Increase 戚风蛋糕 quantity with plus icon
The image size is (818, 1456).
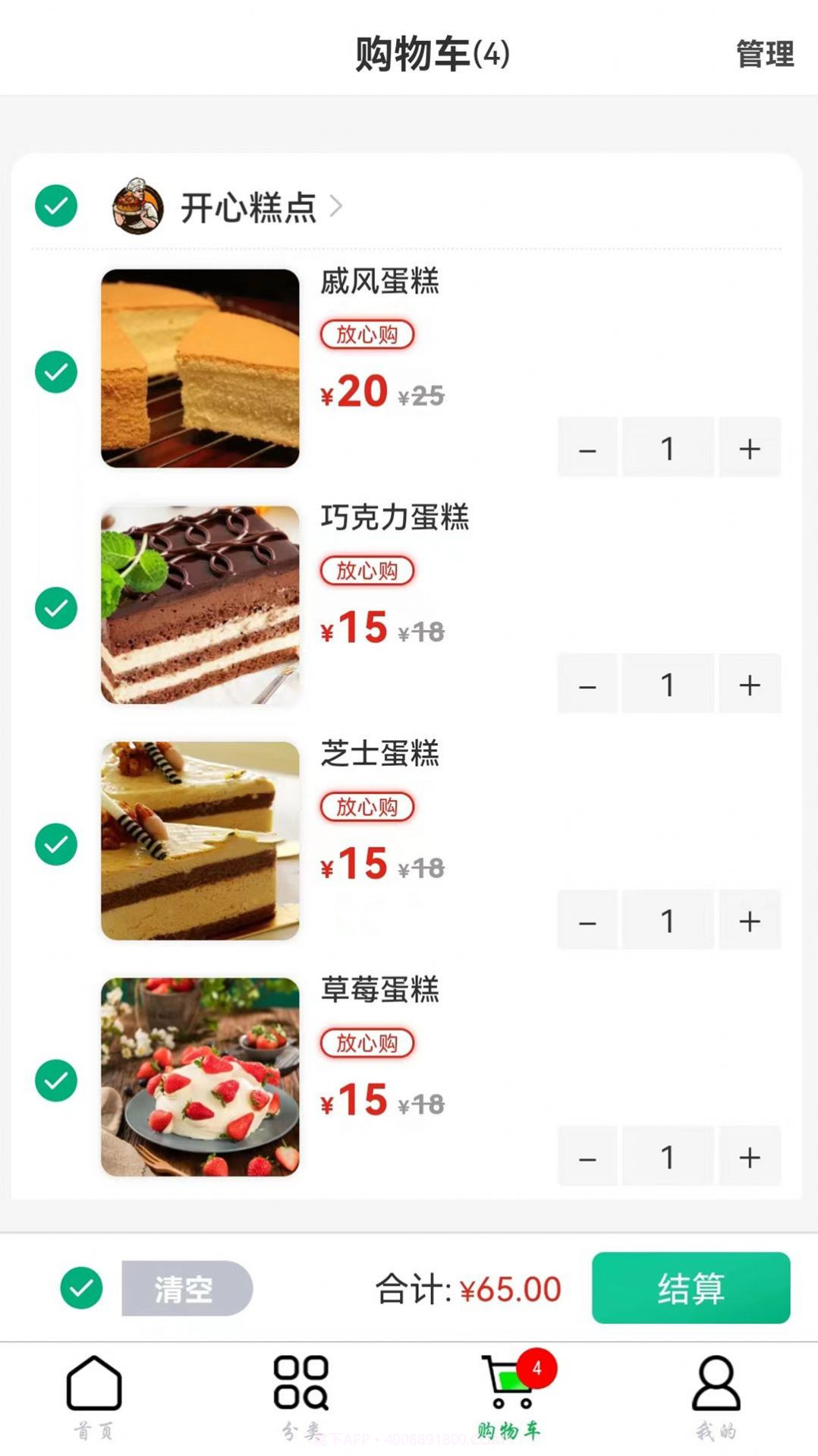[750, 448]
